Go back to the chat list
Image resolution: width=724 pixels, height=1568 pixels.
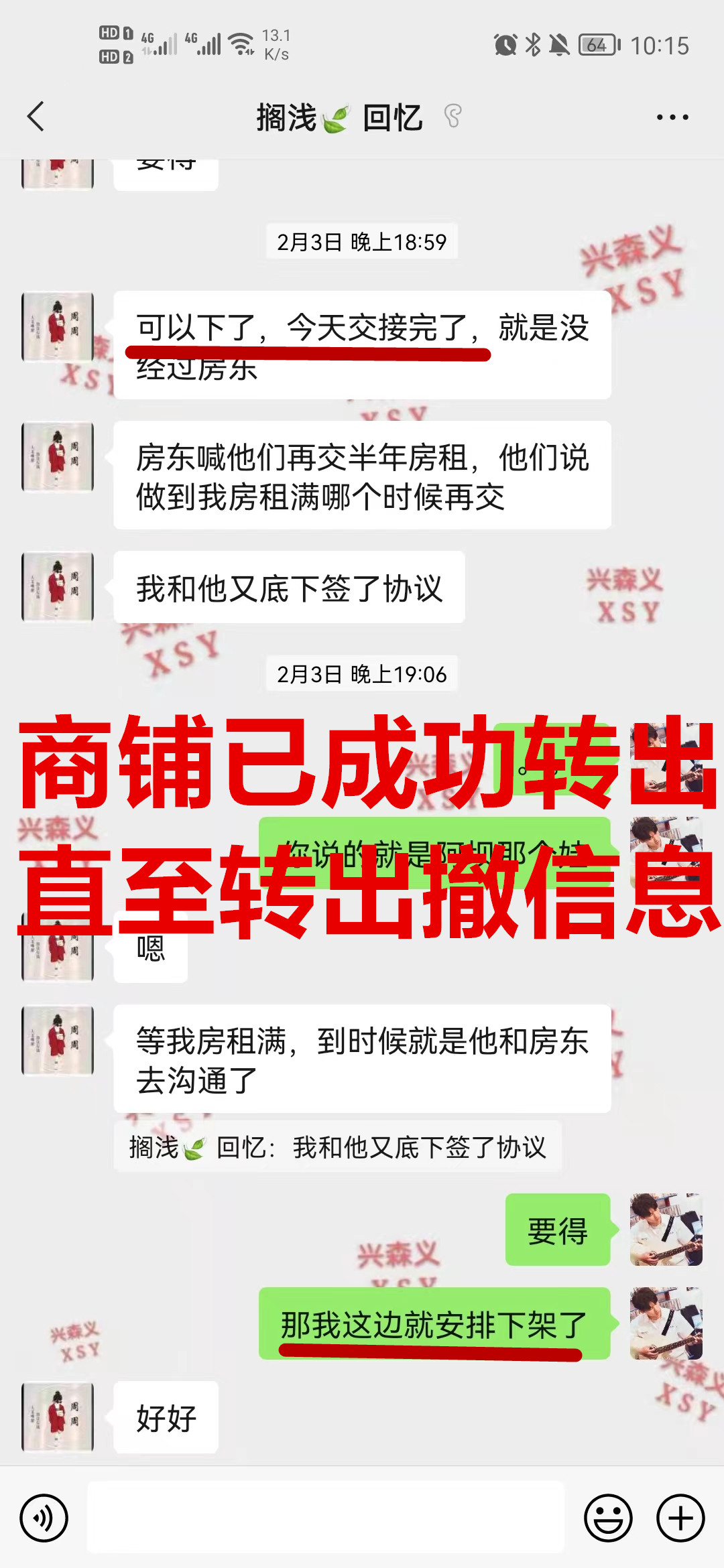pyautogui.click(x=36, y=117)
